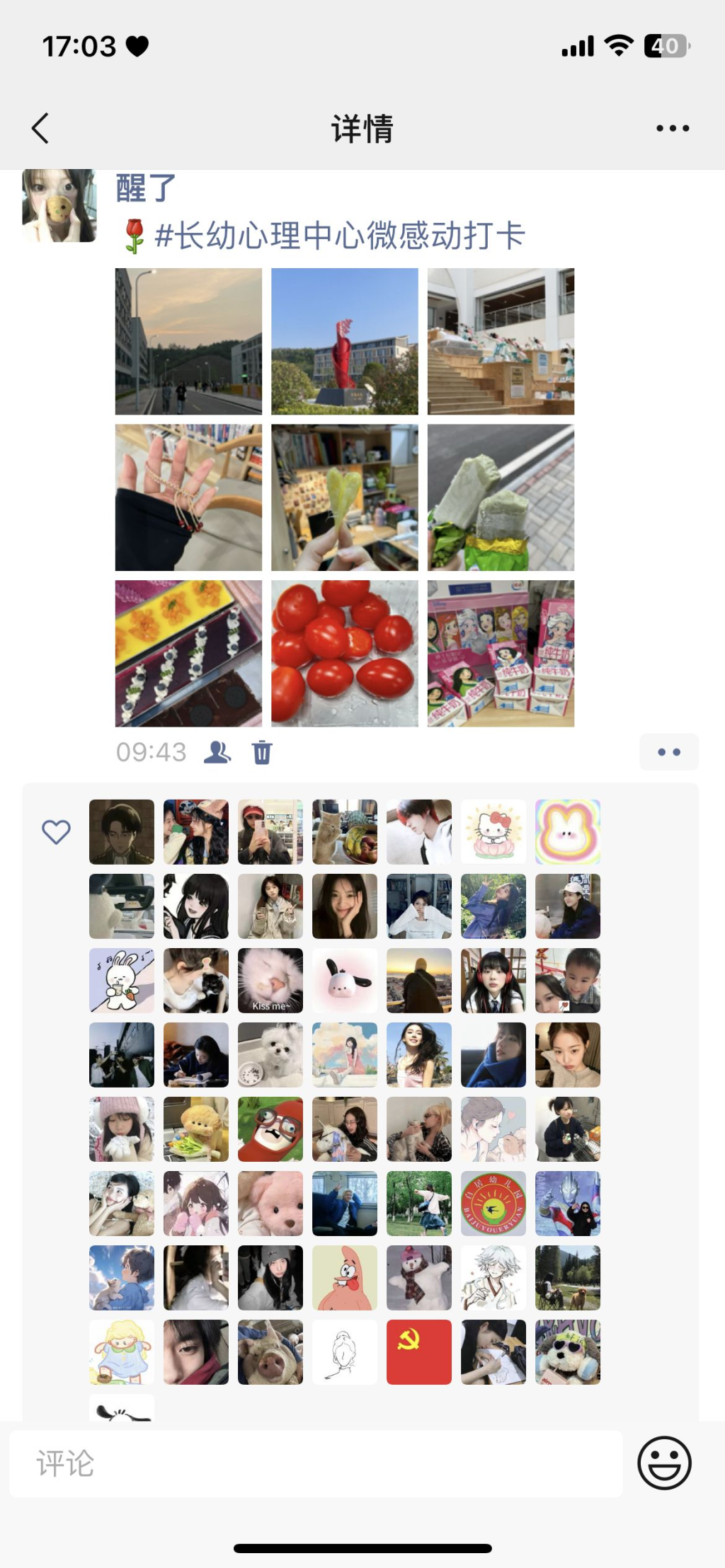Open the Patrick Star avatar liker

click(x=345, y=1278)
